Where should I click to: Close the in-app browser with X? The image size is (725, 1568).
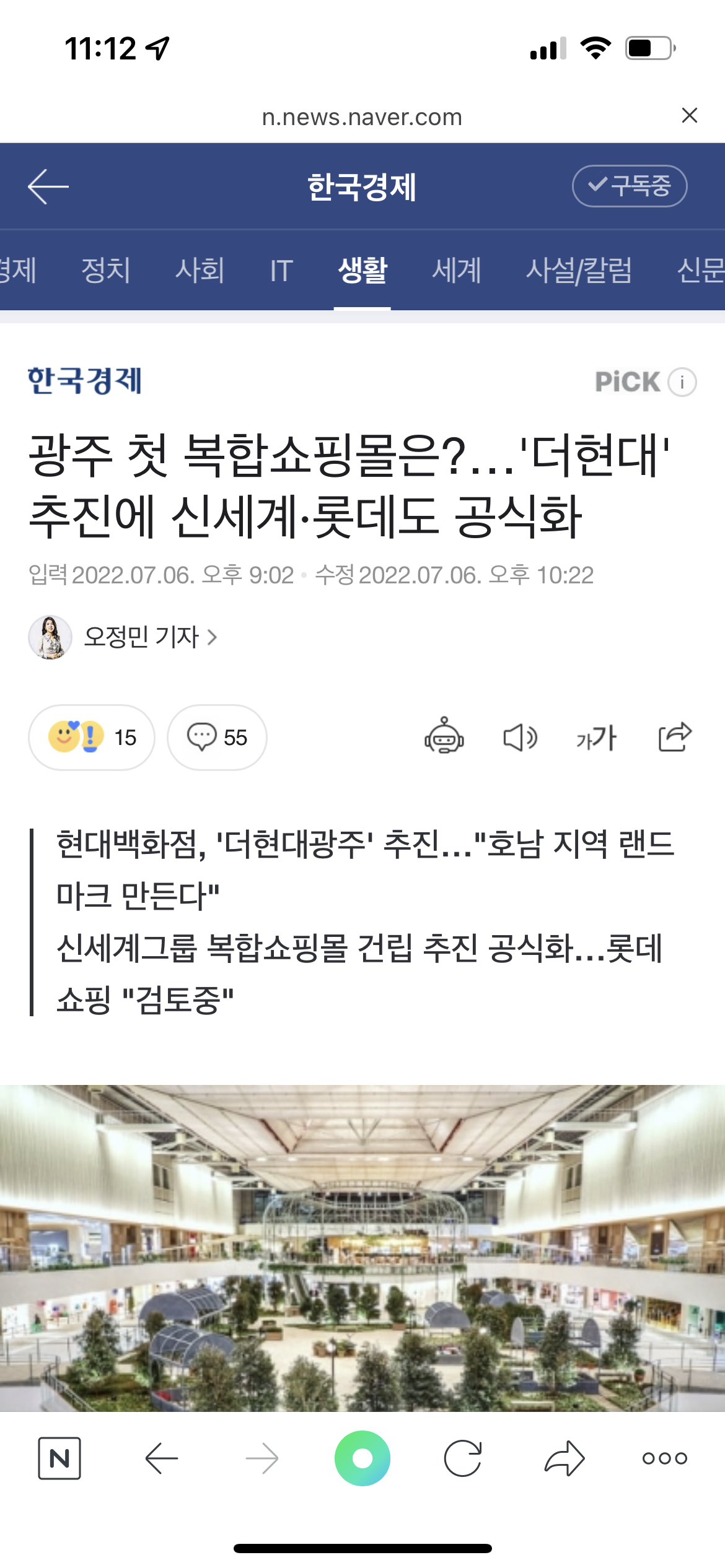tap(689, 116)
